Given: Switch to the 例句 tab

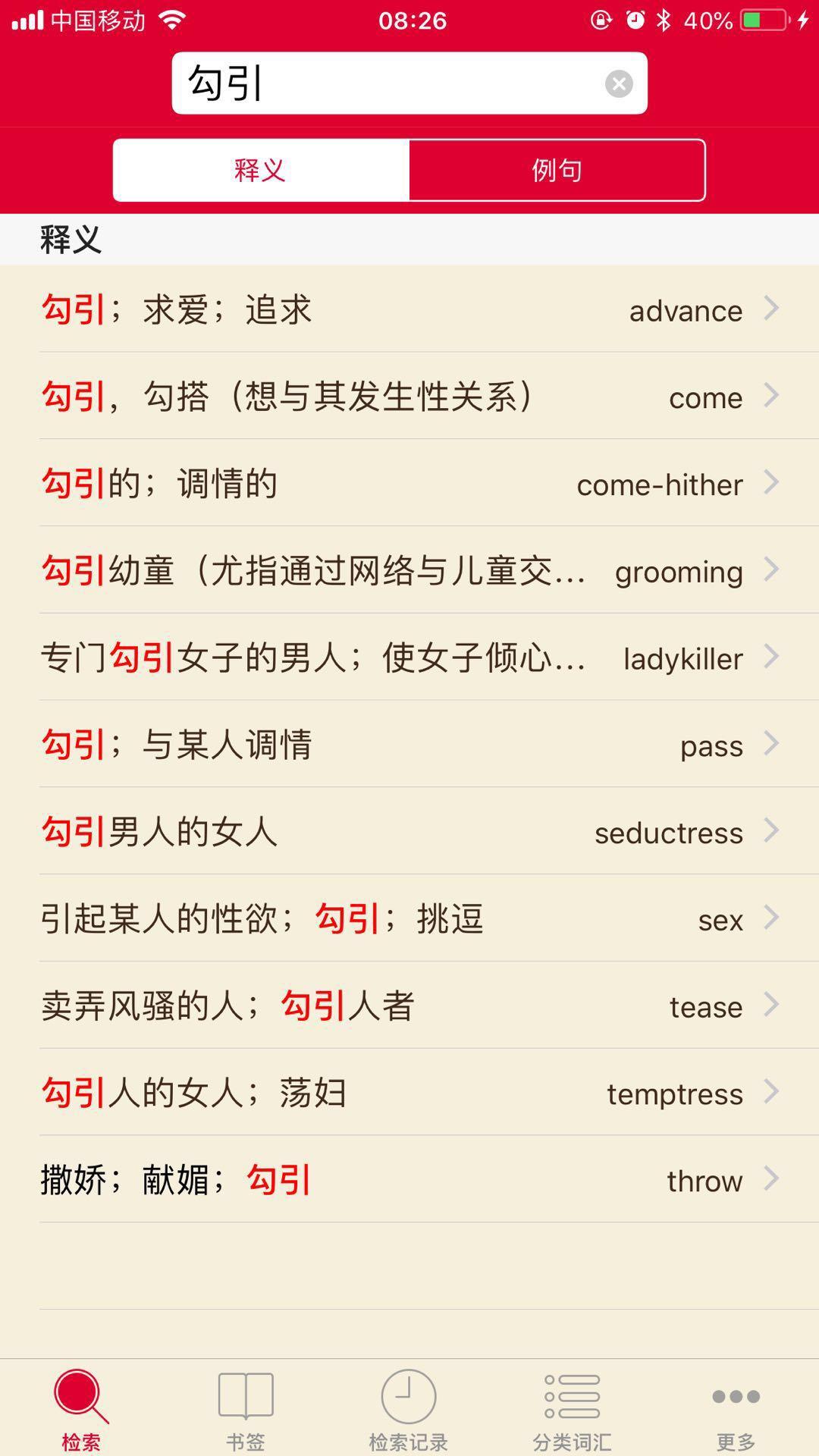Looking at the screenshot, I should [557, 170].
